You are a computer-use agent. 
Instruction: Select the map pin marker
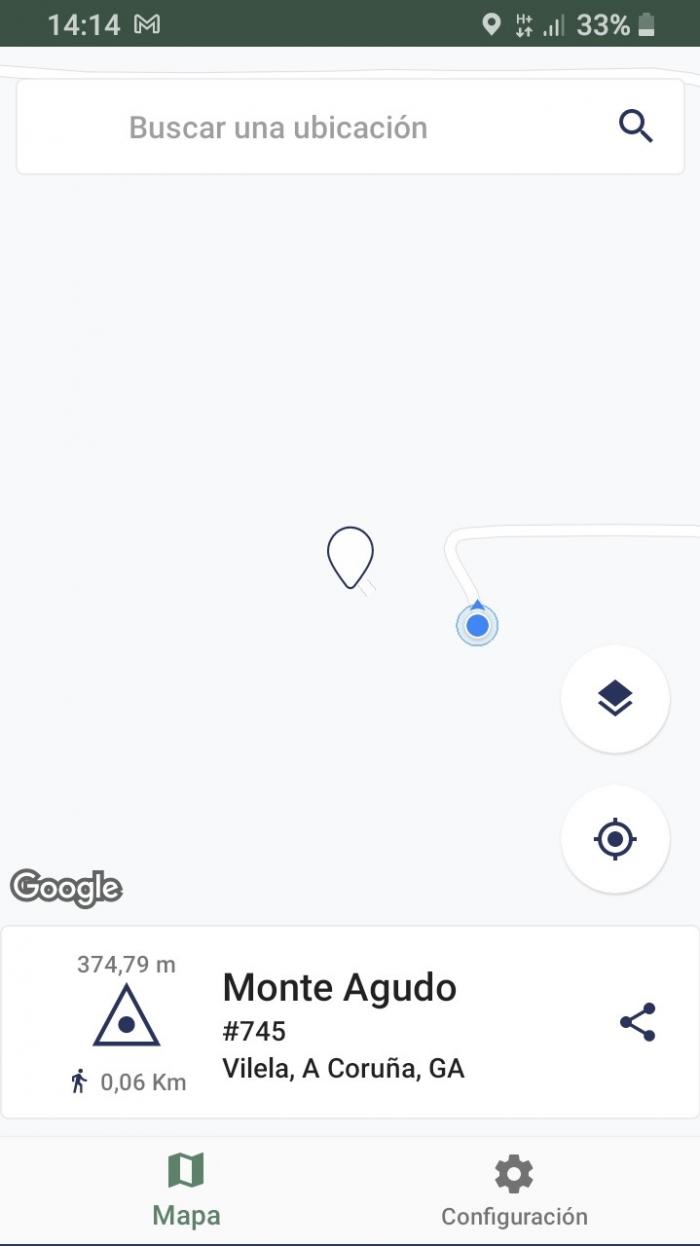pyautogui.click(x=350, y=557)
